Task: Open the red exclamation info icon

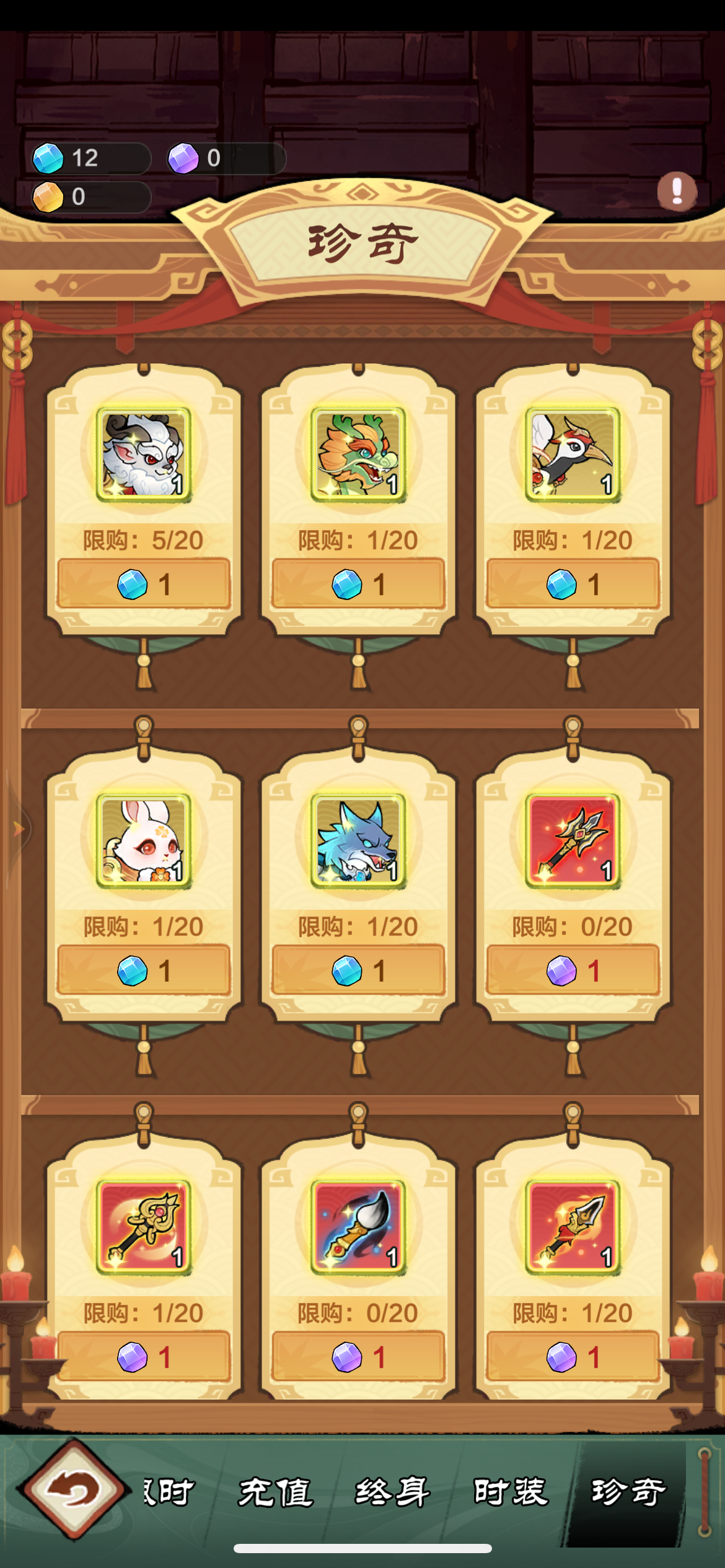Action: pos(677,191)
